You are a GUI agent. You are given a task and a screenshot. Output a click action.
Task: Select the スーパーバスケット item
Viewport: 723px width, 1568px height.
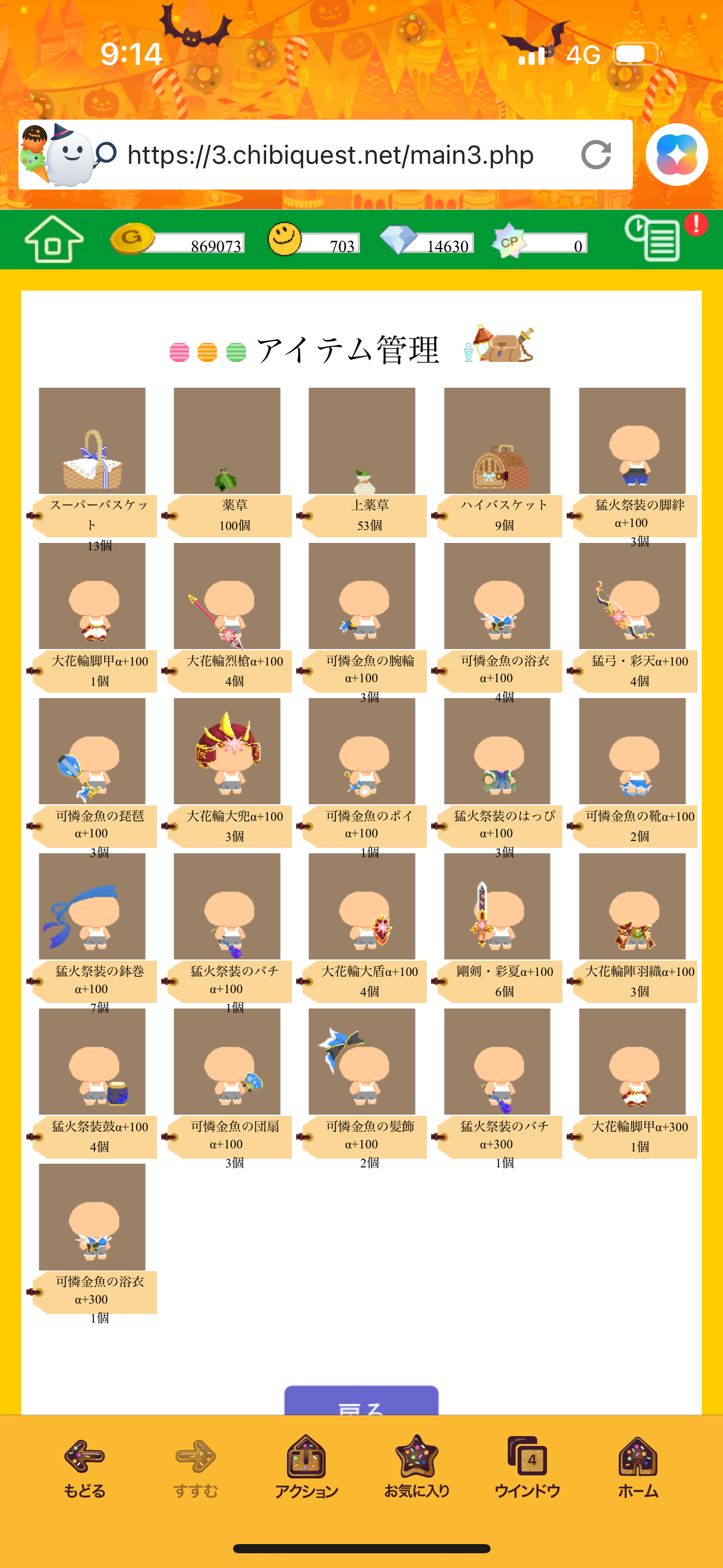[x=92, y=442]
